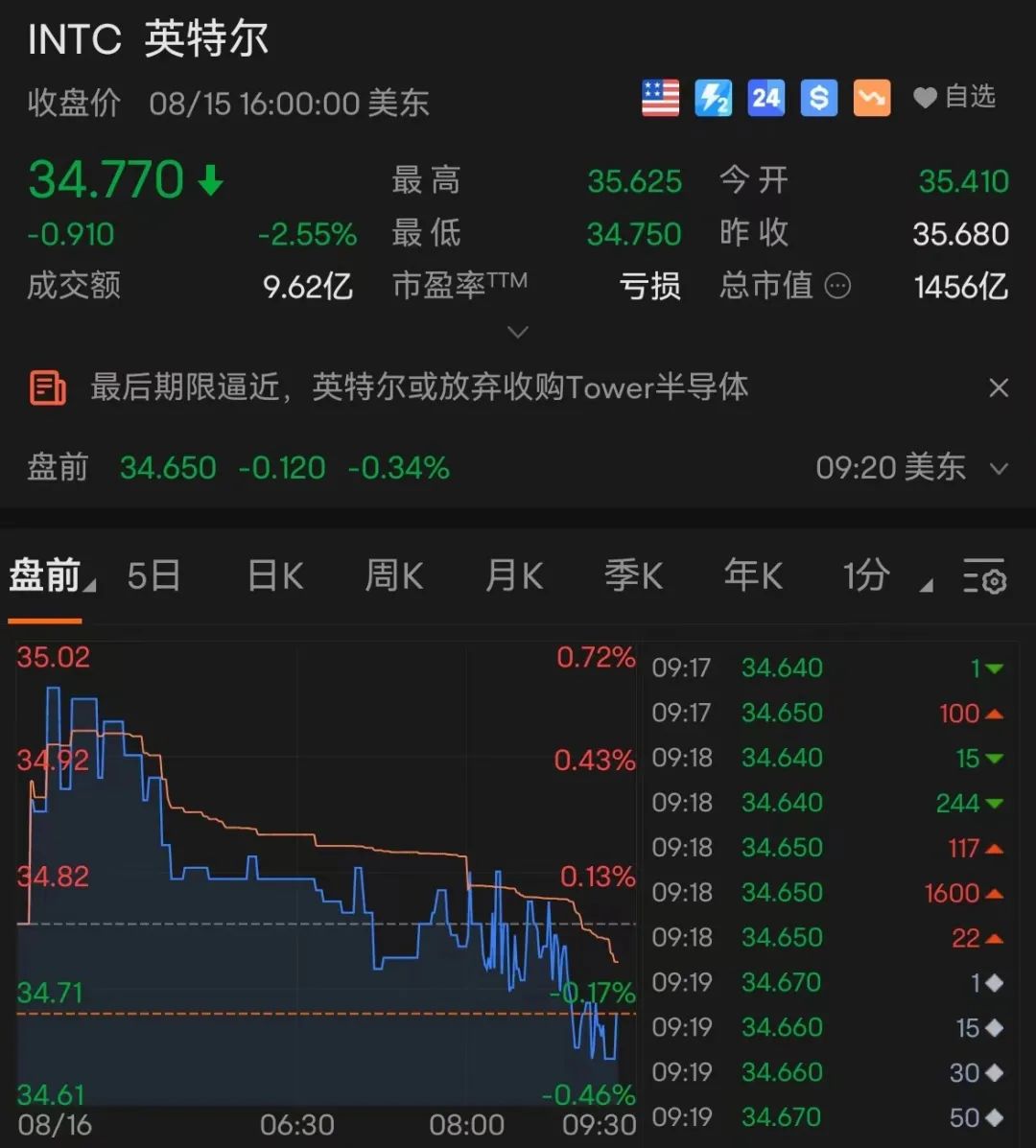Switch to the 5日 chart tab
Image resolution: width=1036 pixels, height=1148 pixels.
[x=153, y=576]
